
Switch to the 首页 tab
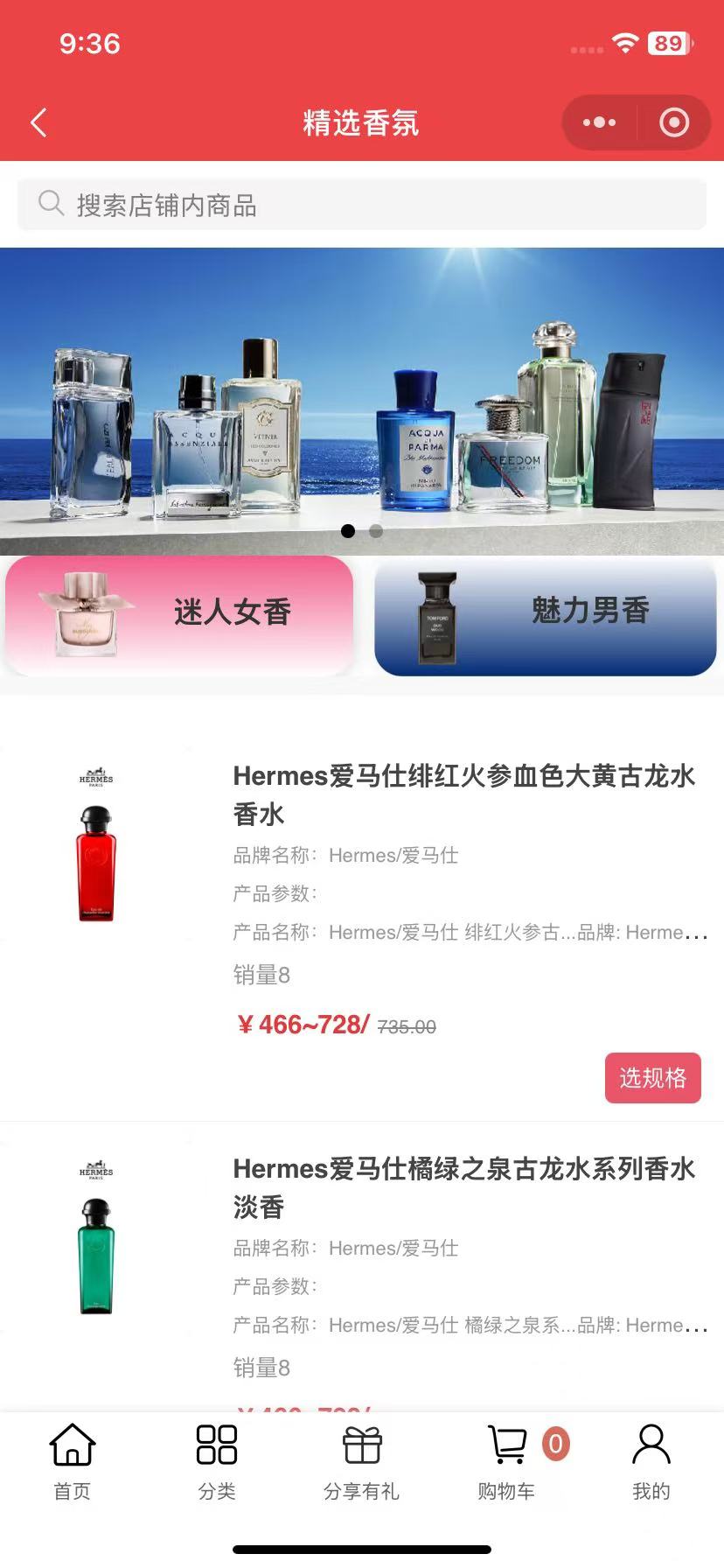(x=73, y=1462)
